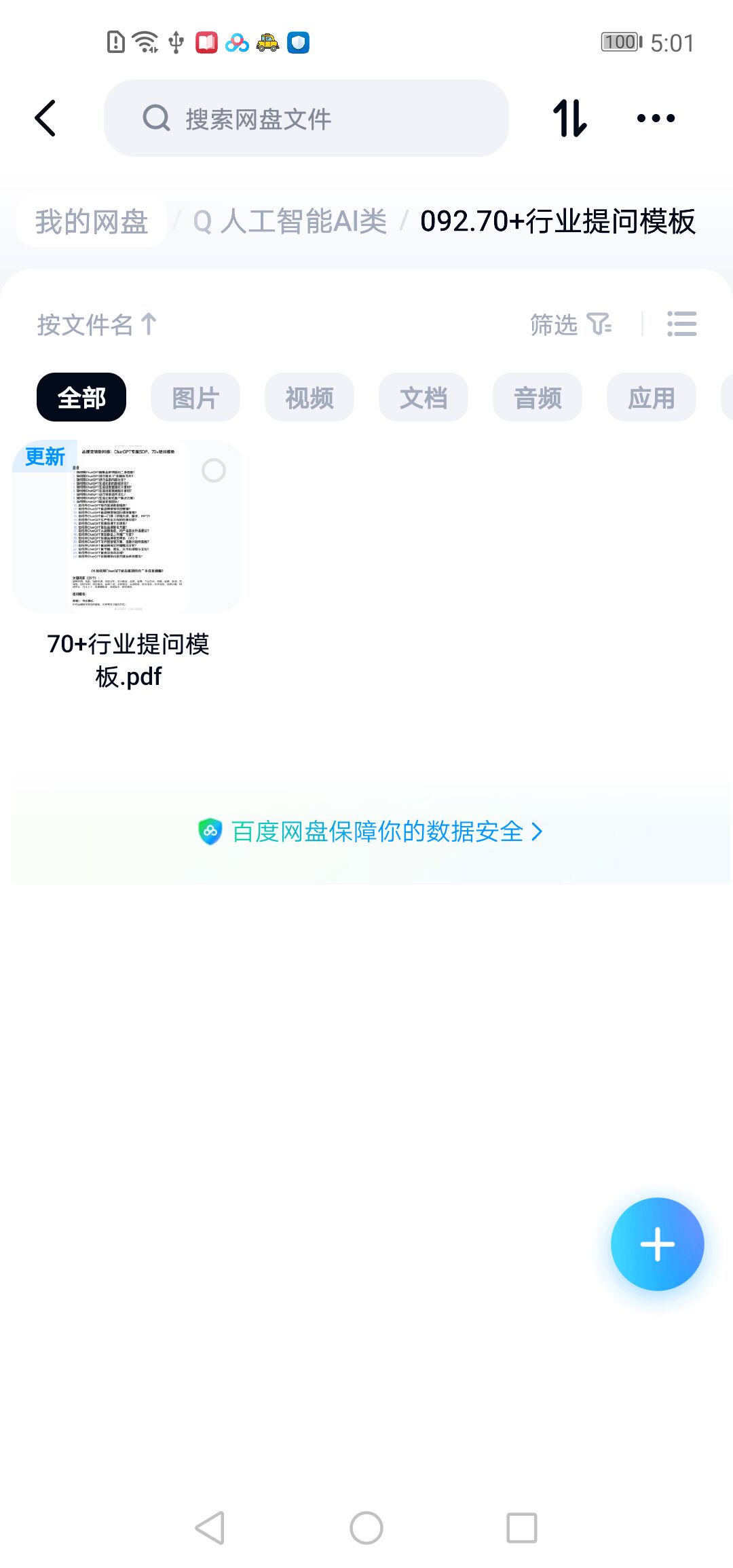Change sort order via 按文件名
The width and height of the screenshot is (733, 1568).
(x=96, y=324)
